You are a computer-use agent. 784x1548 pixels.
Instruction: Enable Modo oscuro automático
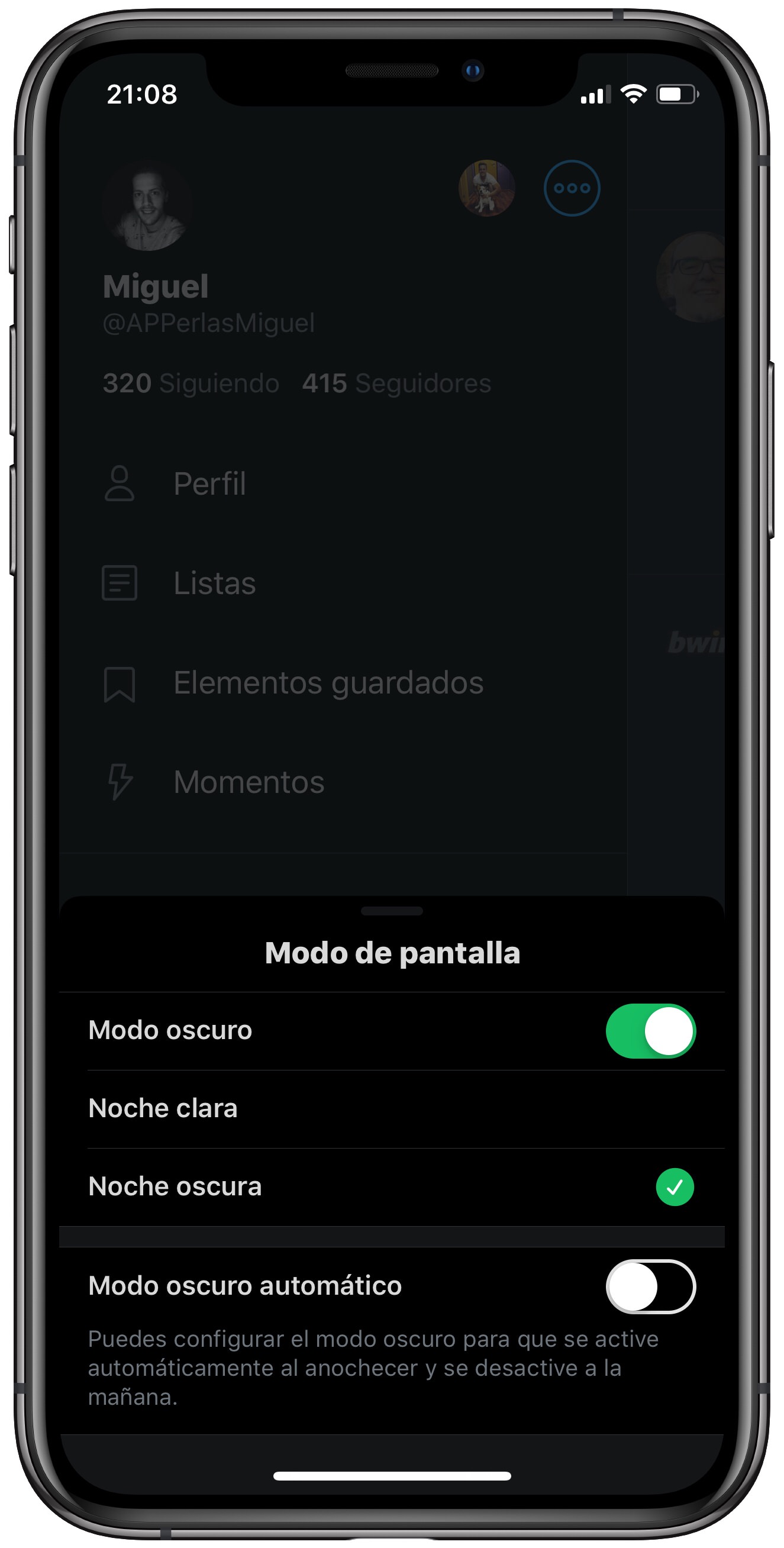point(650,1286)
